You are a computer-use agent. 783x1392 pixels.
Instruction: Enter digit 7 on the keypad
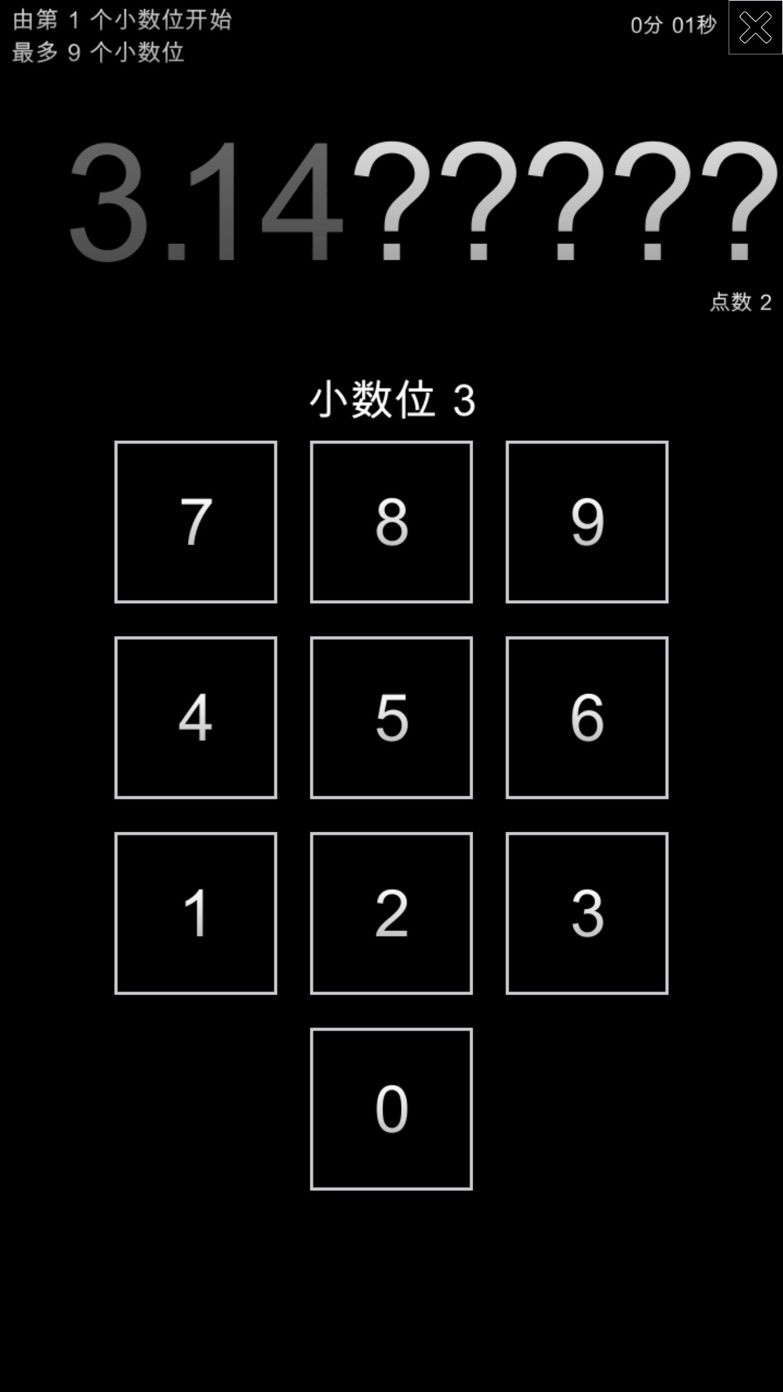pos(196,522)
